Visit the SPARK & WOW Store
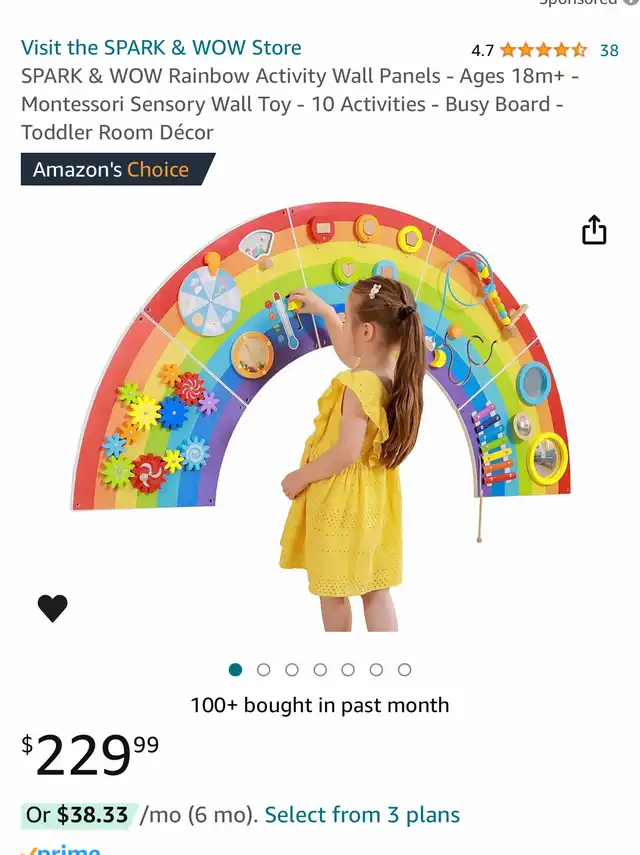The width and height of the screenshot is (640, 855). 161,48
